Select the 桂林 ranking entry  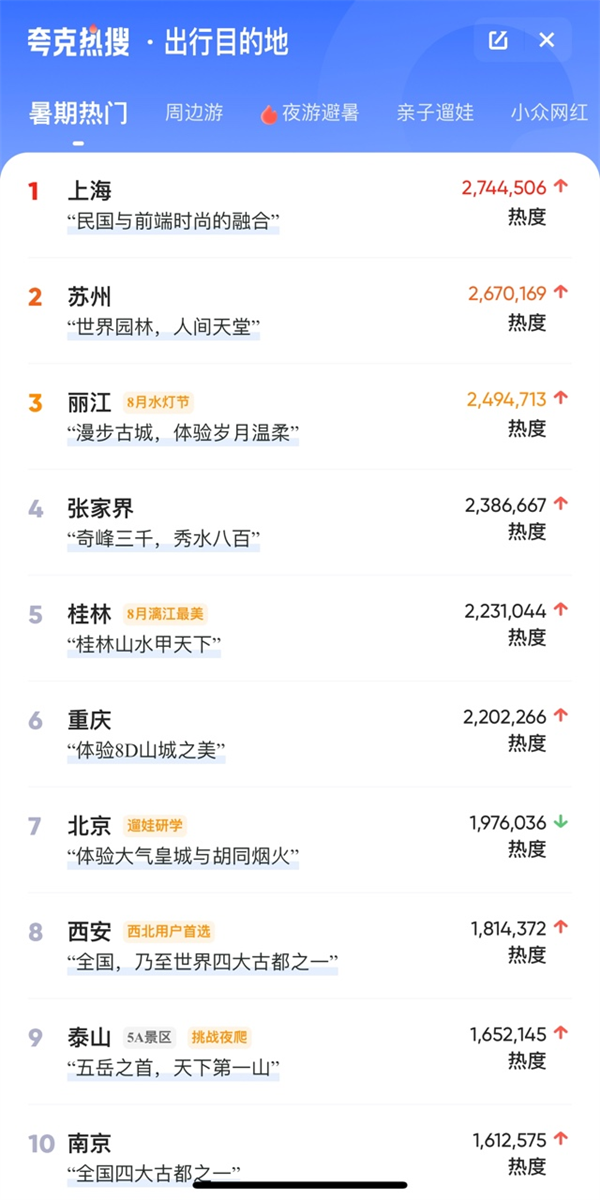300,629
